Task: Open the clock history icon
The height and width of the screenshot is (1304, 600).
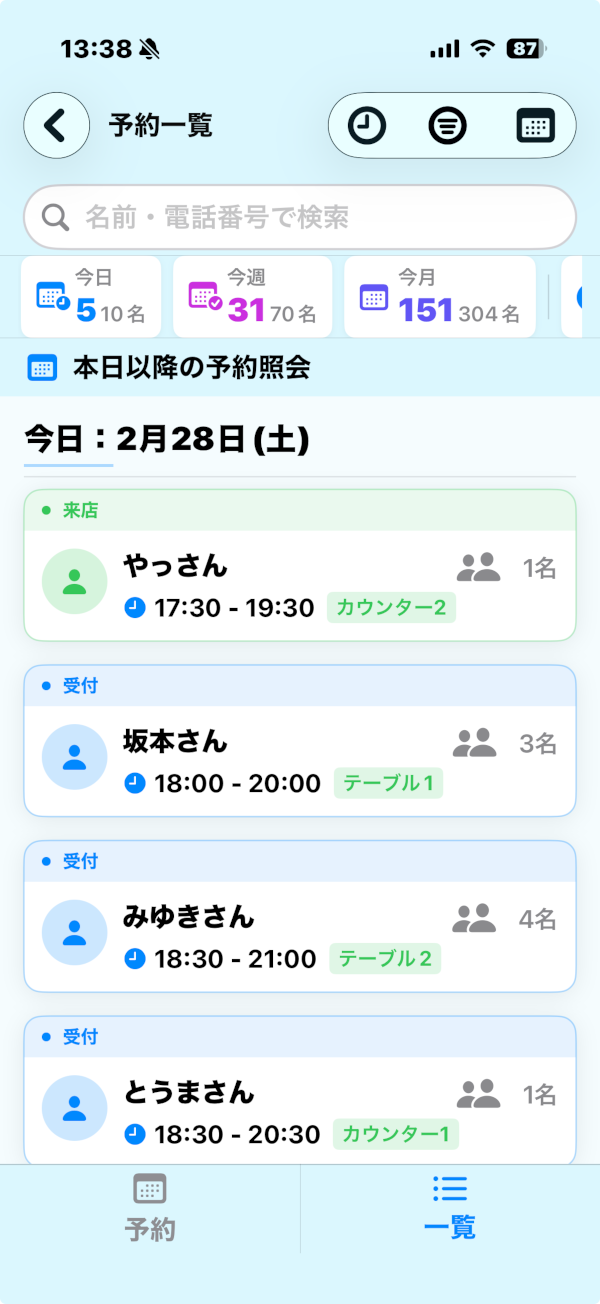Action: pos(366,126)
